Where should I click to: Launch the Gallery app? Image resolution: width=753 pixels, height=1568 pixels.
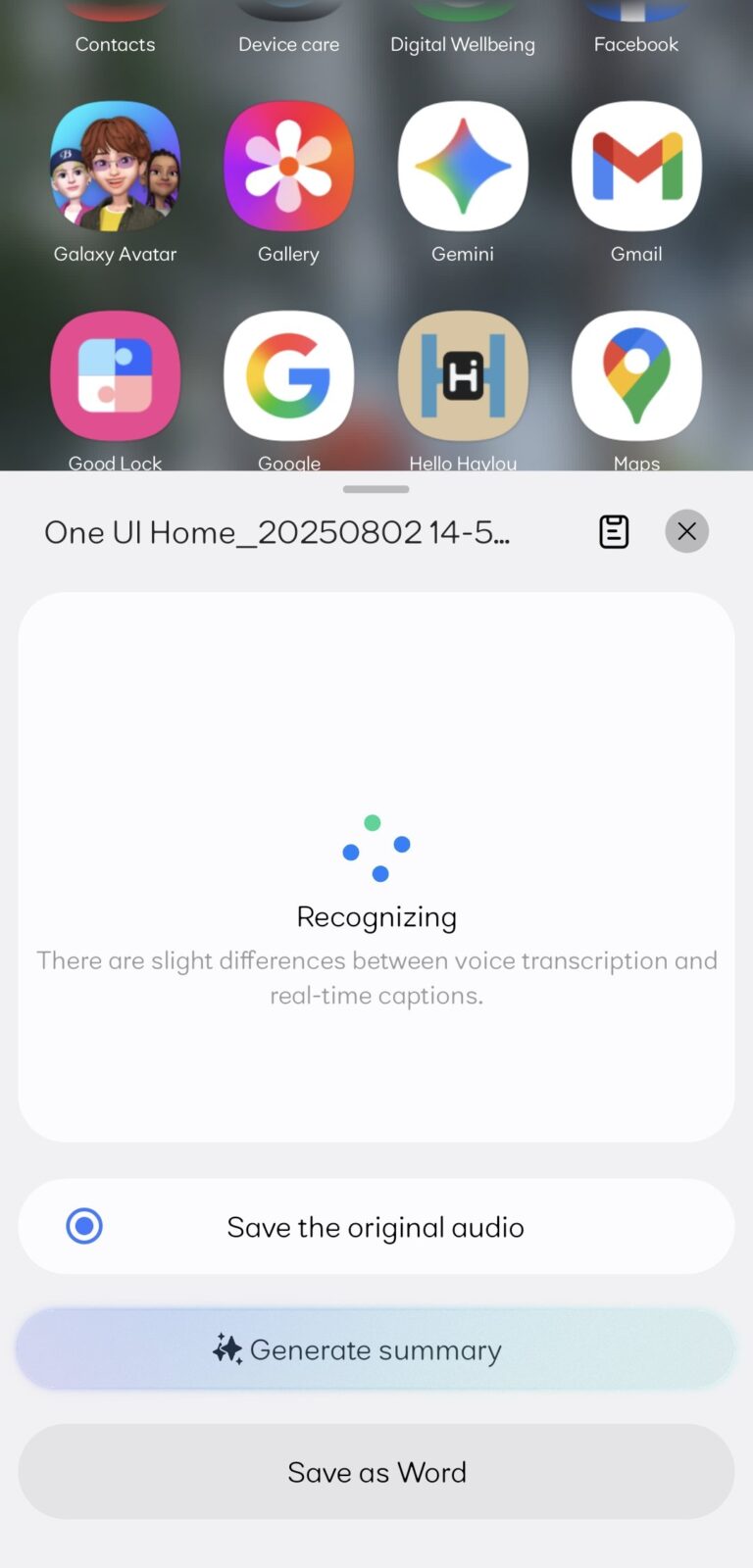tap(289, 166)
